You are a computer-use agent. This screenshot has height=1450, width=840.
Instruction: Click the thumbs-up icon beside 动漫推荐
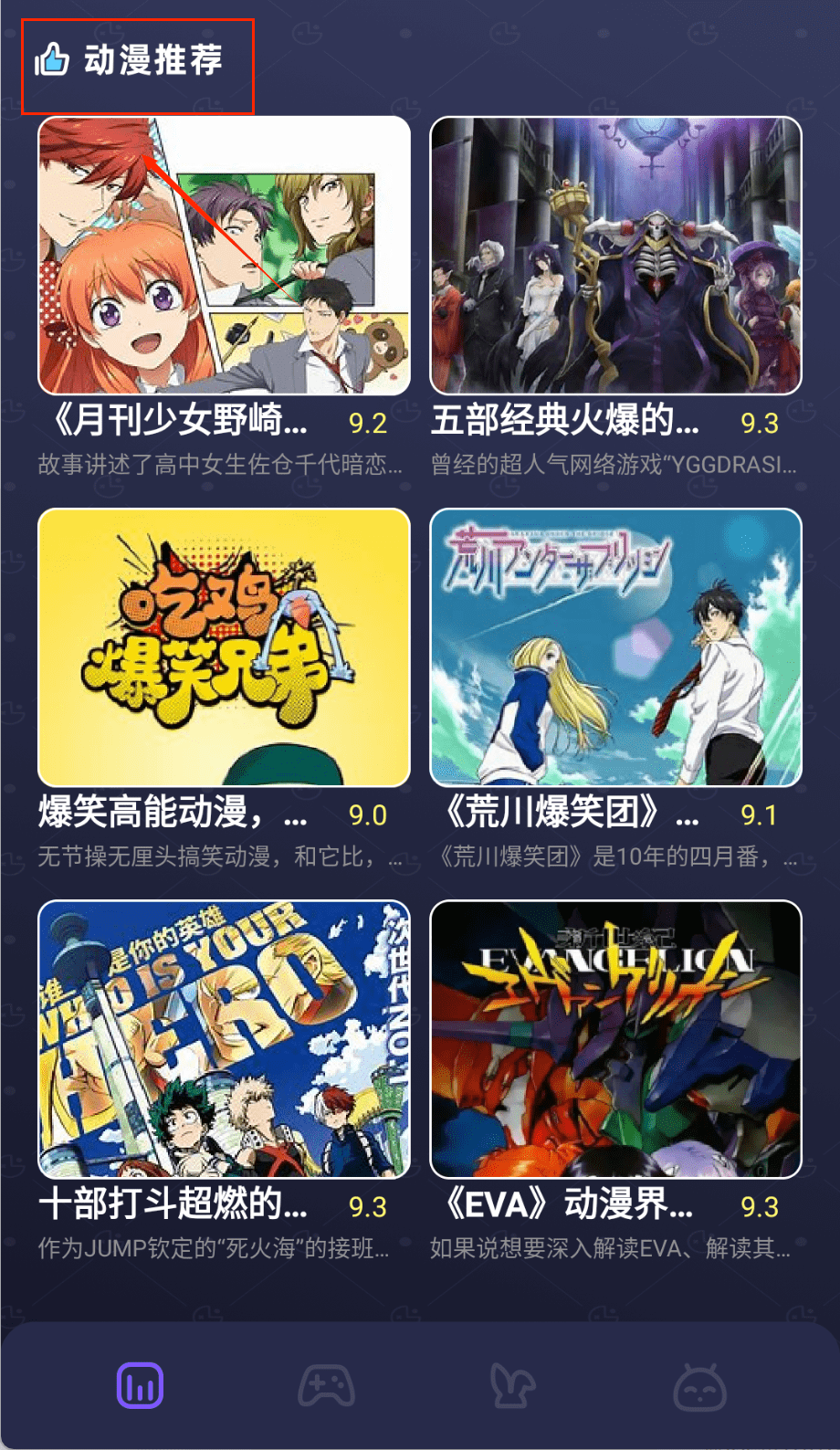(52, 60)
